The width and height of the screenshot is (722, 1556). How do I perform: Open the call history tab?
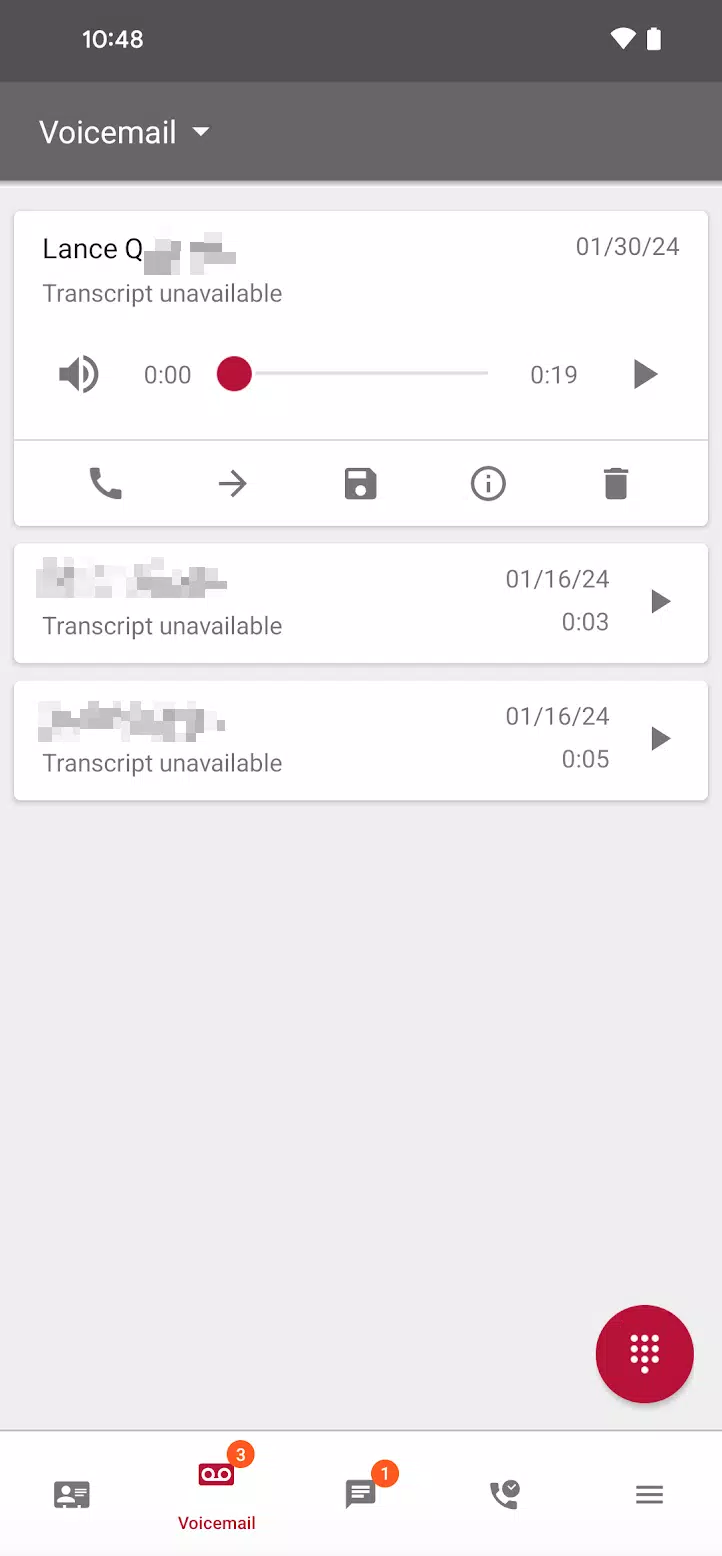pyautogui.click(x=505, y=1495)
